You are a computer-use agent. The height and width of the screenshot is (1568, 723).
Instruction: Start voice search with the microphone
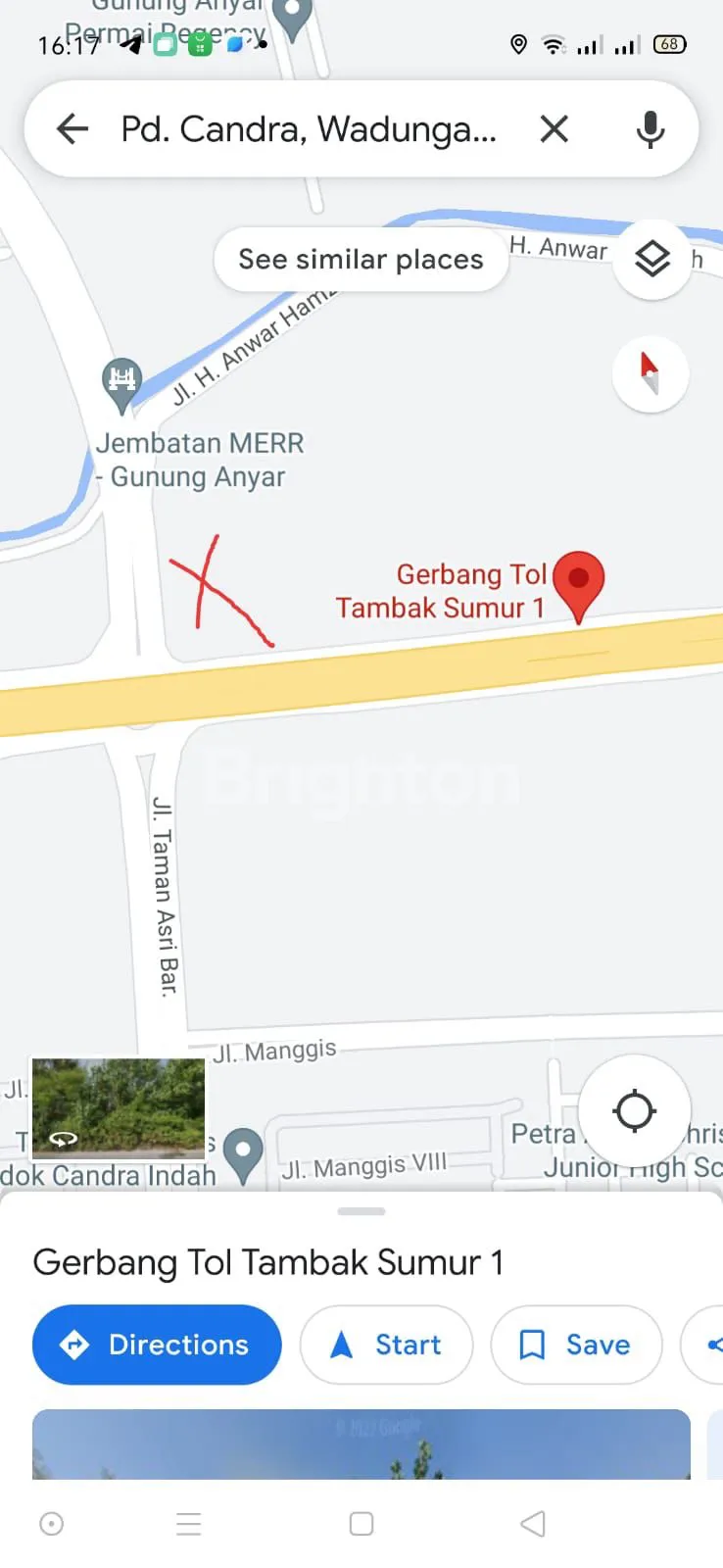point(650,128)
